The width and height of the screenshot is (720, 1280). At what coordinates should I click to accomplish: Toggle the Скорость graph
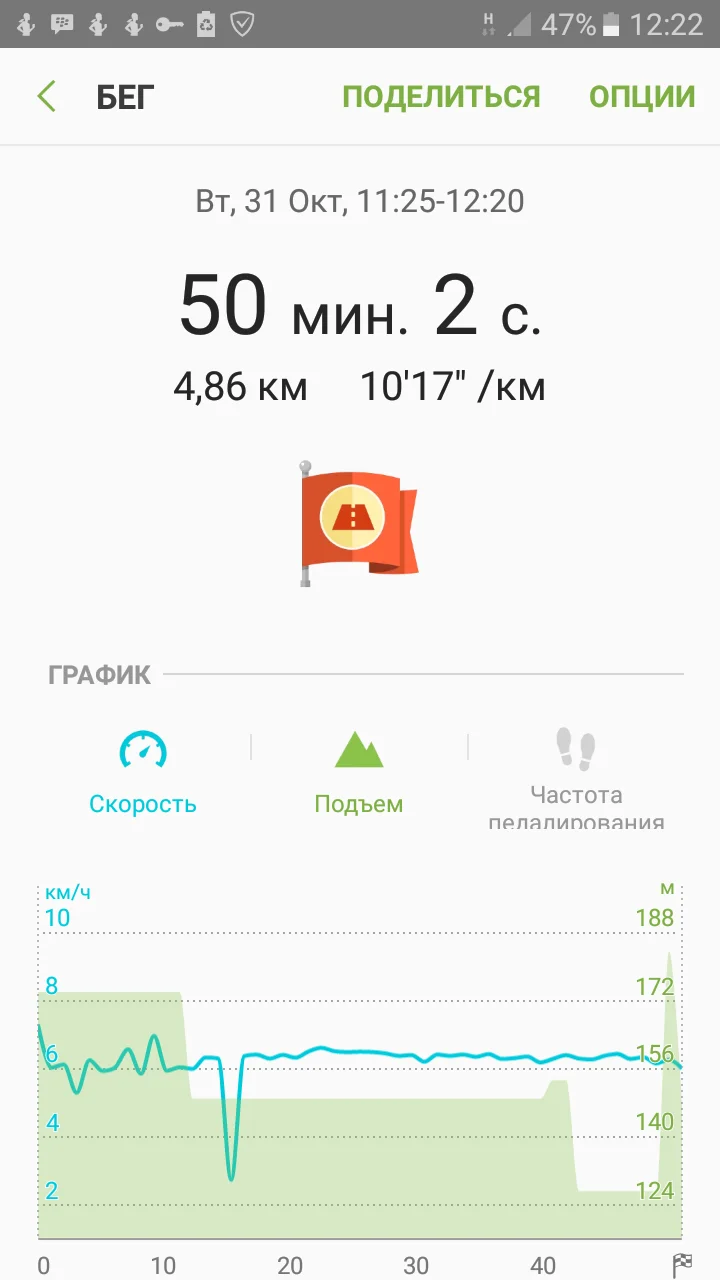pos(143,773)
